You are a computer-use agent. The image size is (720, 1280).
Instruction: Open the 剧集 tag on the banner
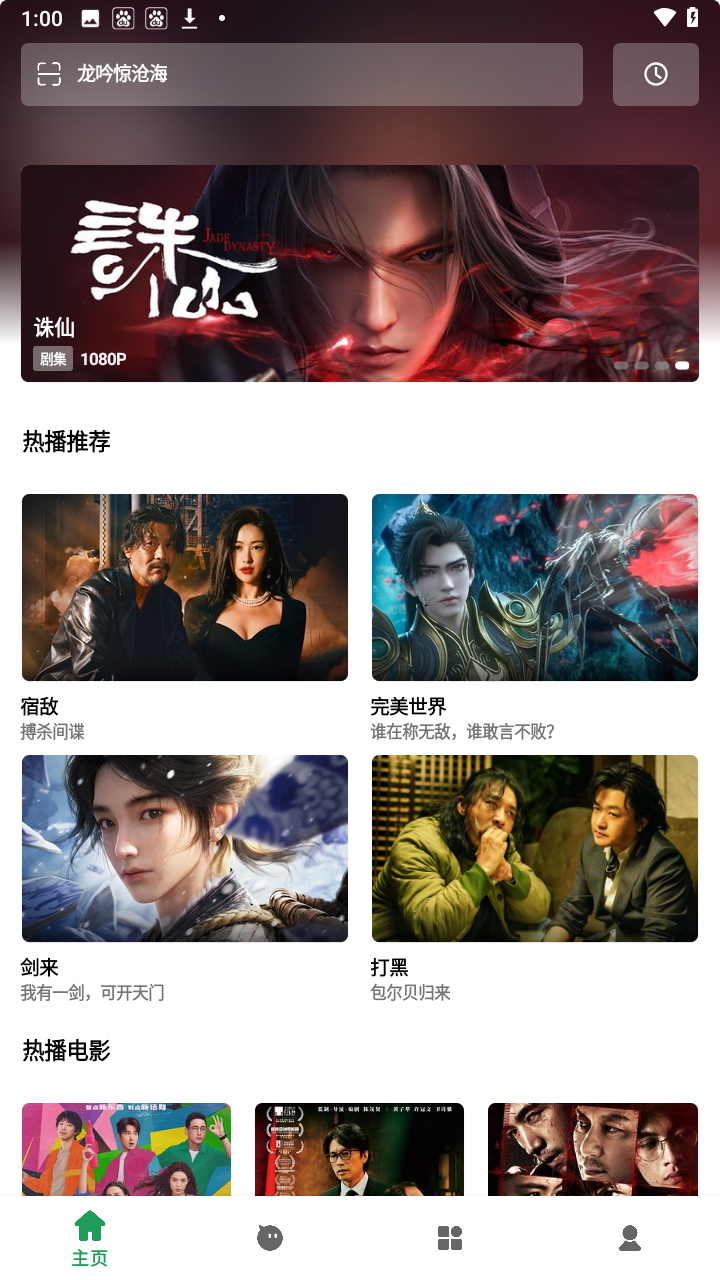click(52, 358)
